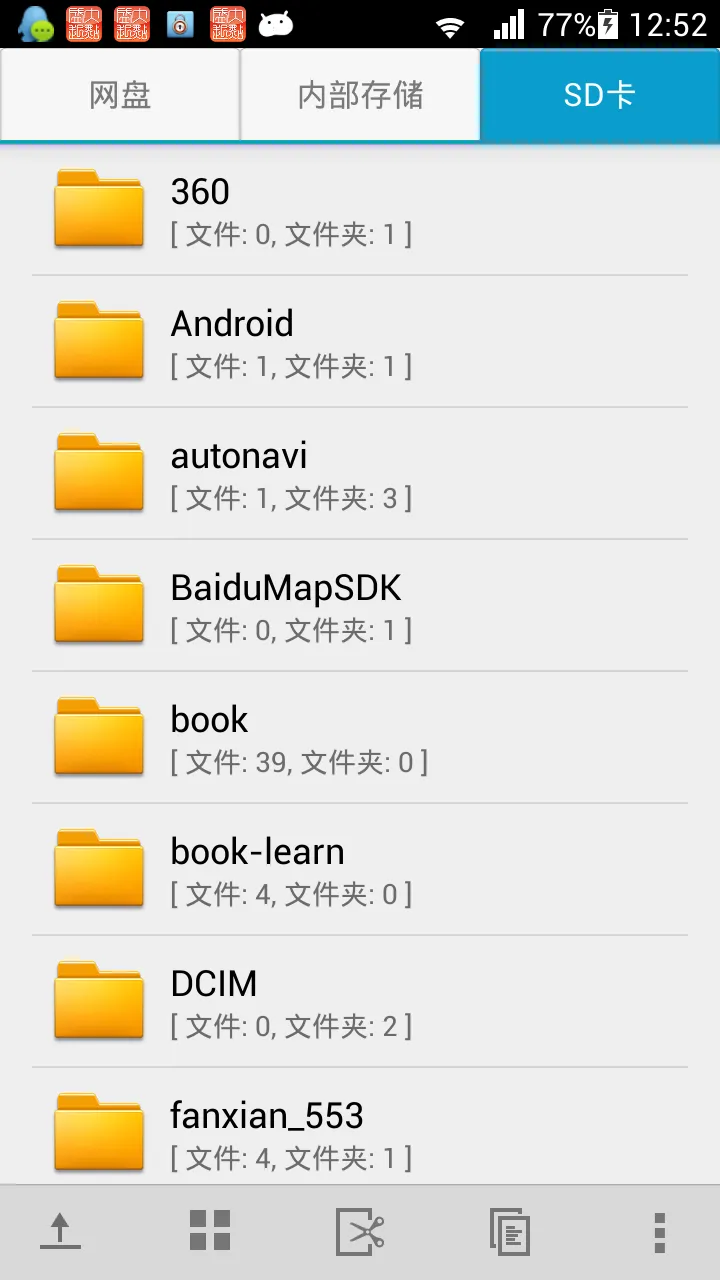Switch to the 网盘 tab
The image size is (720, 1280).
(120, 95)
